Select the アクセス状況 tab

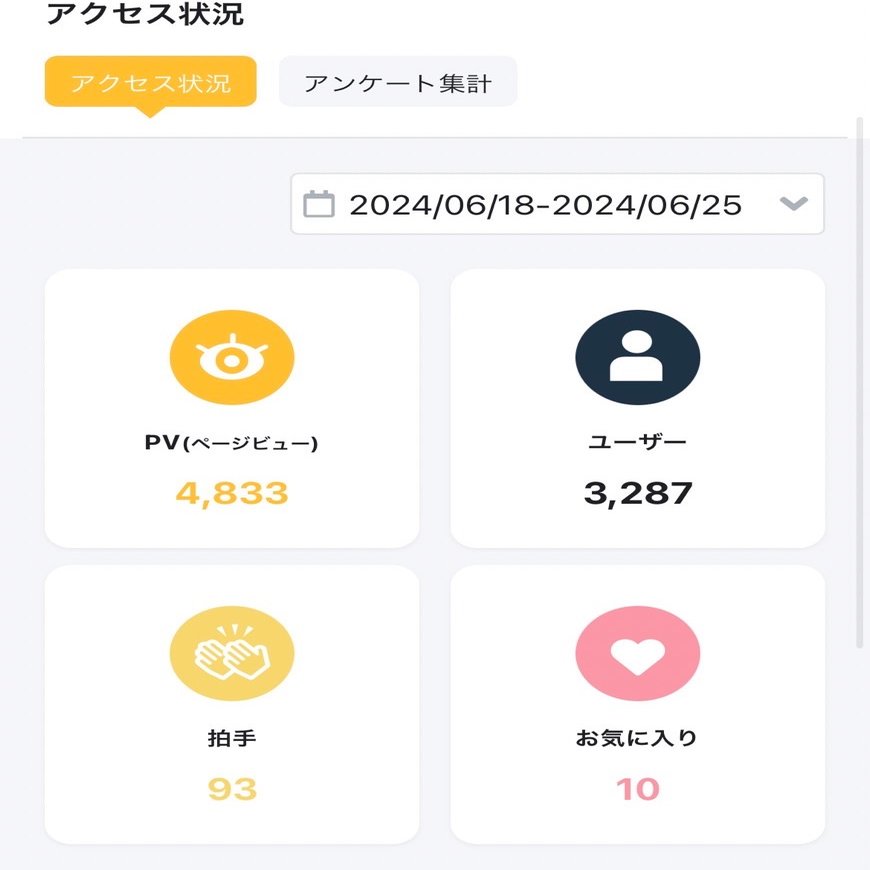[x=151, y=82]
